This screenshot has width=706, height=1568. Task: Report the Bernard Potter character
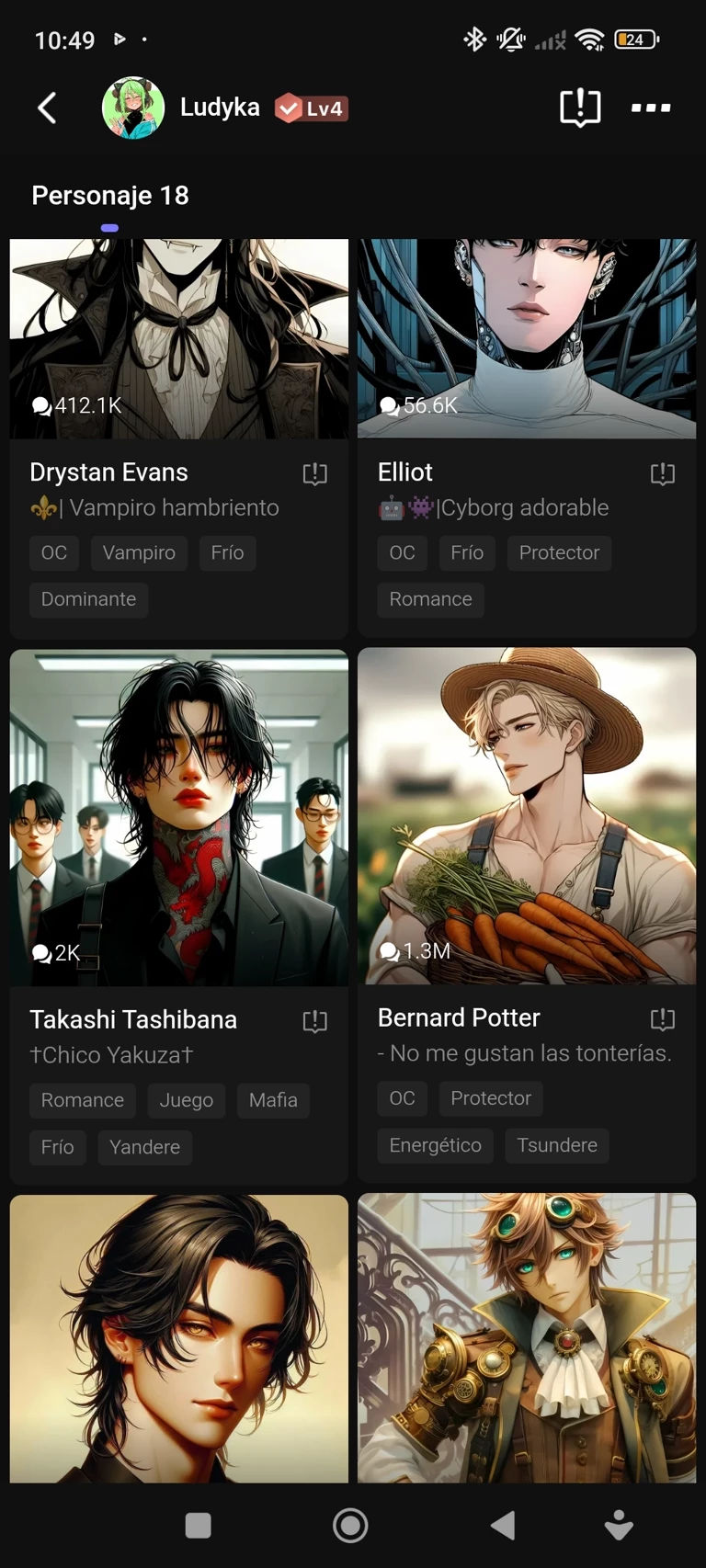pyautogui.click(x=663, y=1018)
